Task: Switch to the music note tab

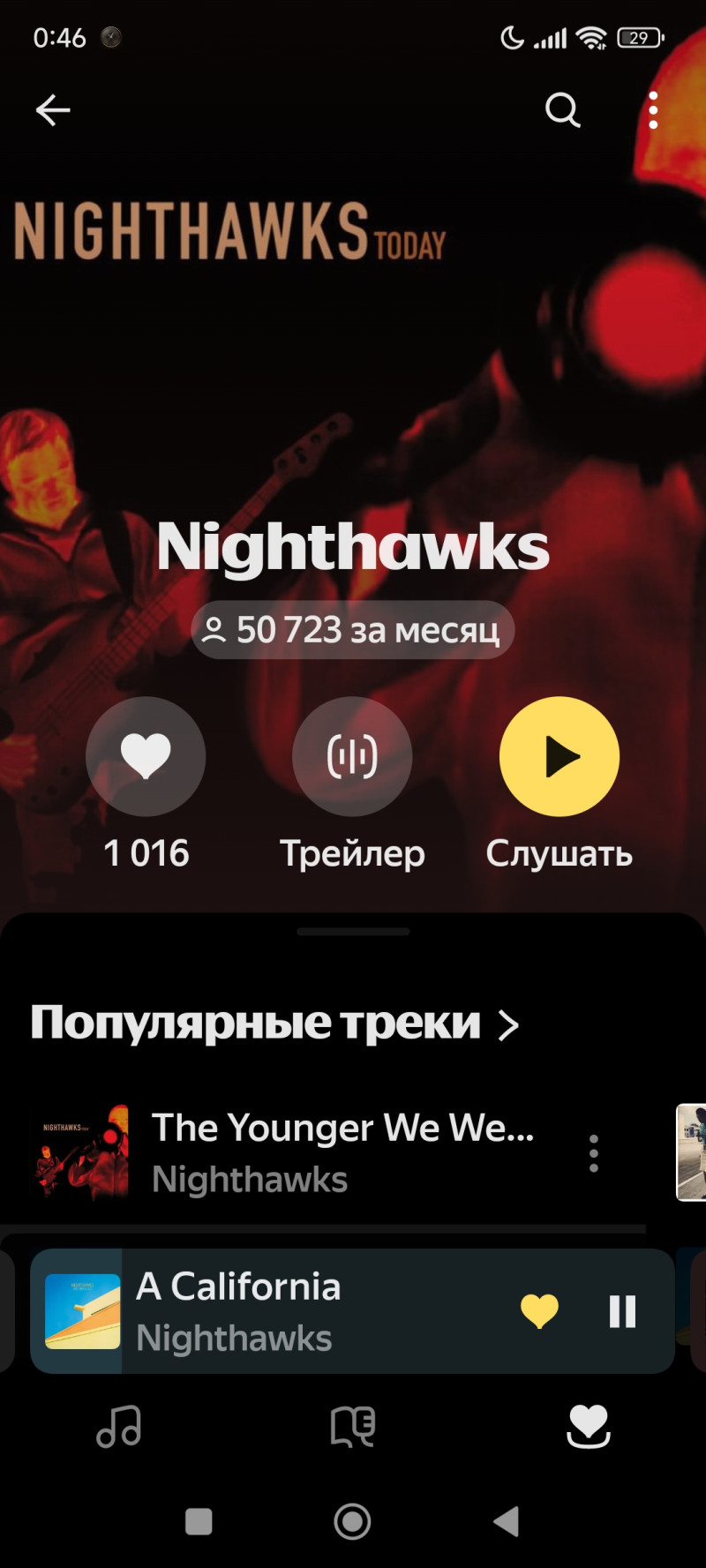Action: [119, 1426]
